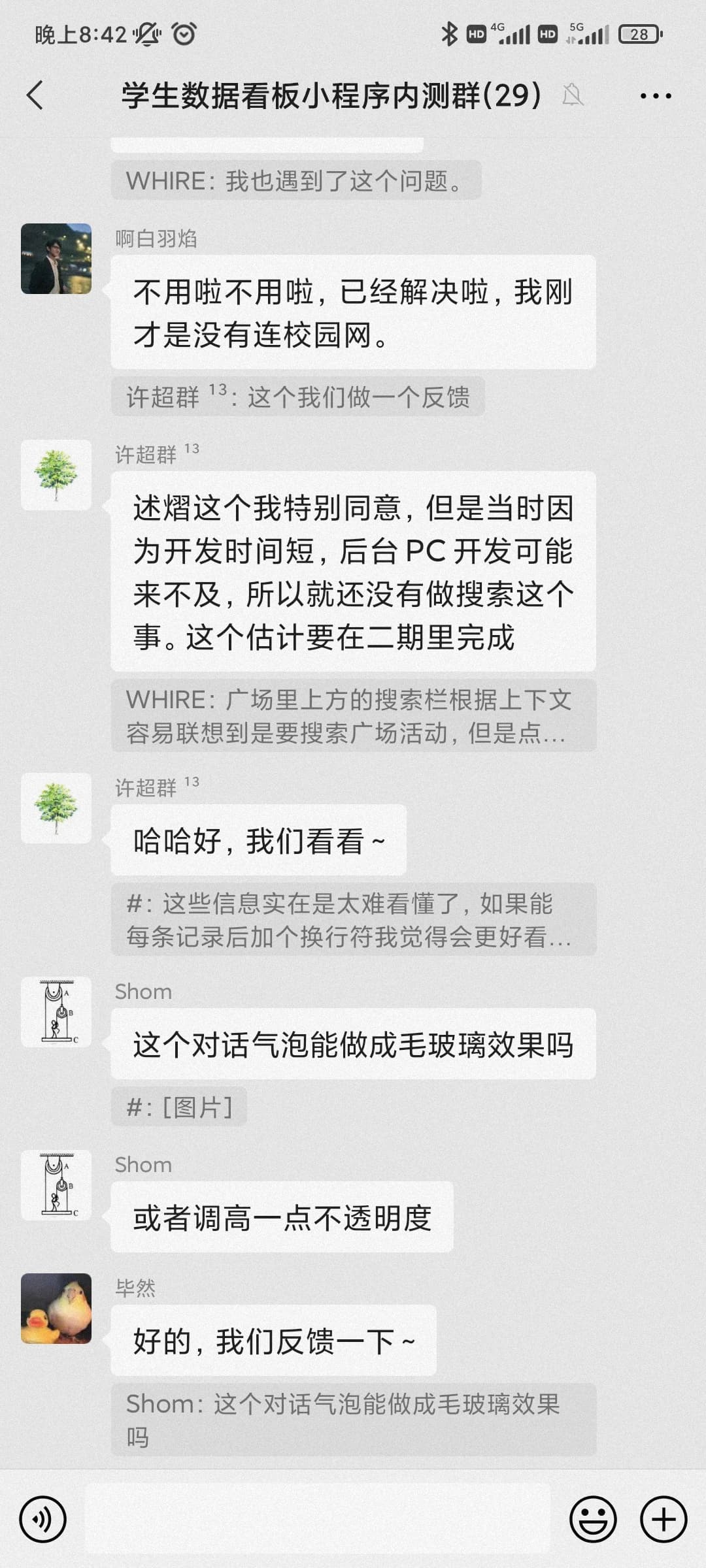This screenshot has width=706, height=1568.
Task: Go back from the group chat
Action: (35, 95)
